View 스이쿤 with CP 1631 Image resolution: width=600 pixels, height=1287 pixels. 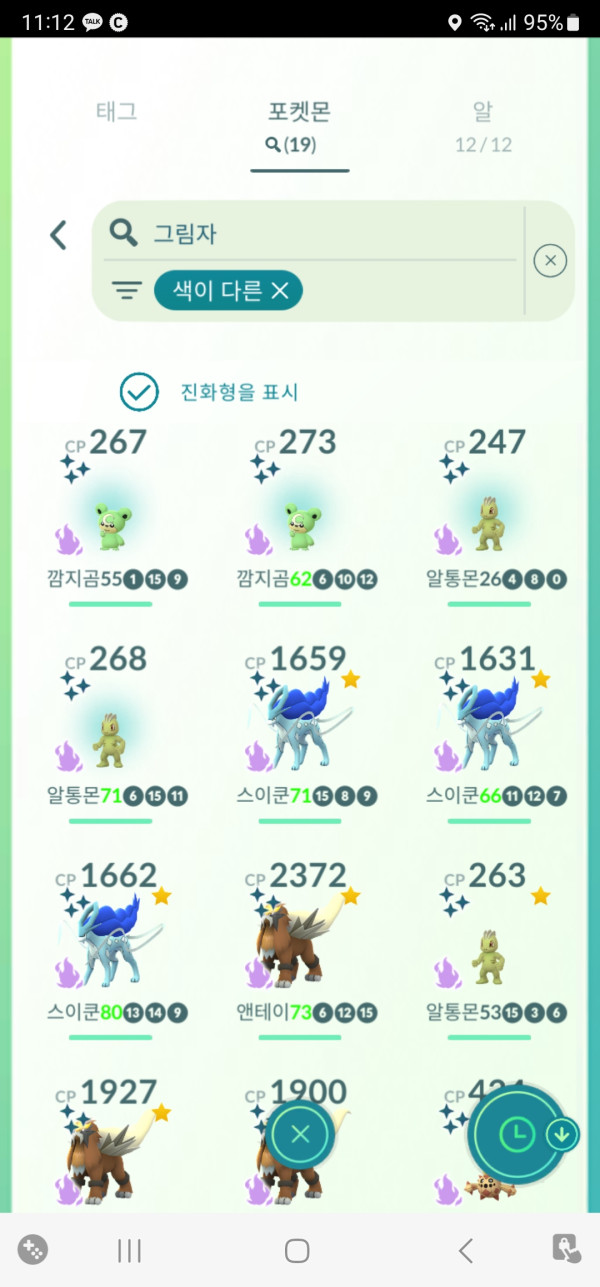point(488,725)
